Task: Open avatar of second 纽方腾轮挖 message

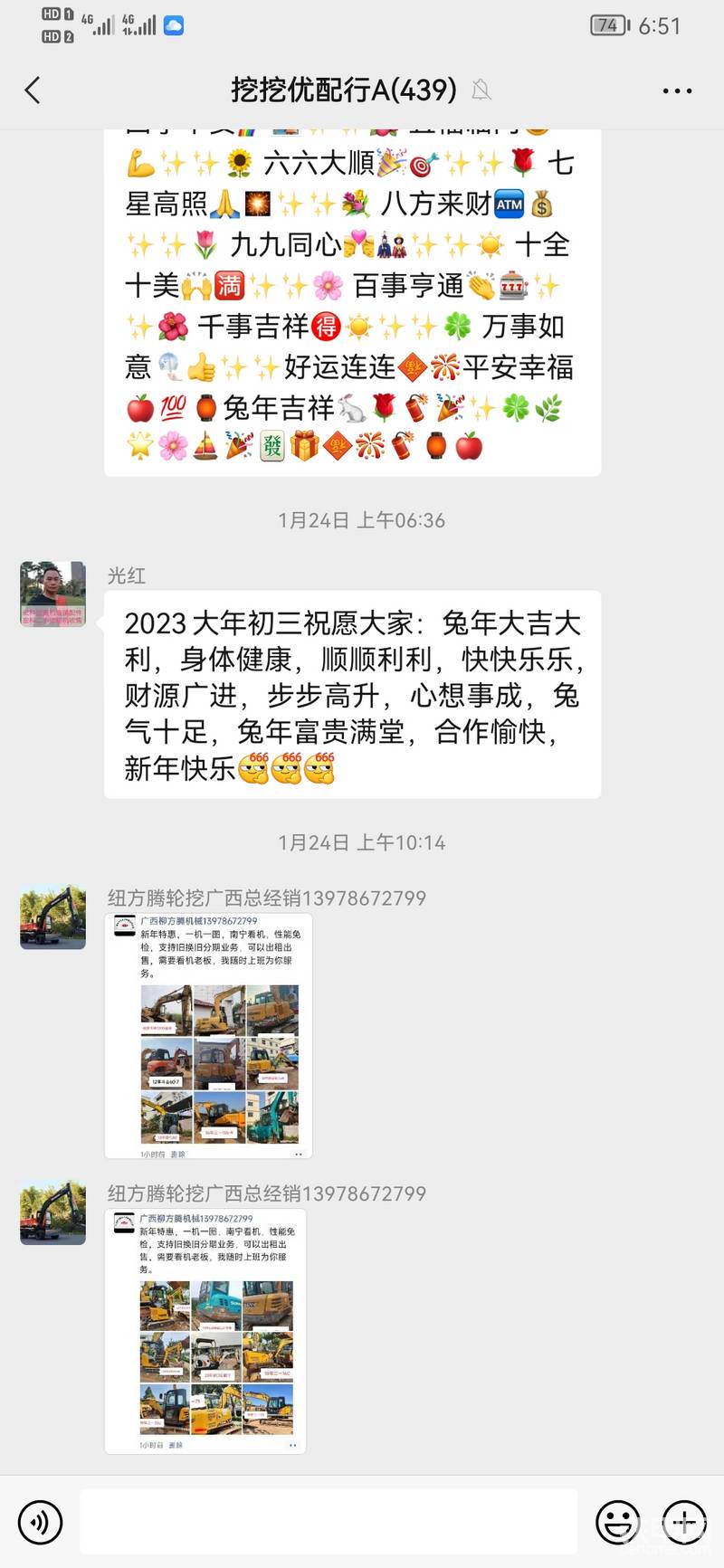Action: (x=52, y=1212)
